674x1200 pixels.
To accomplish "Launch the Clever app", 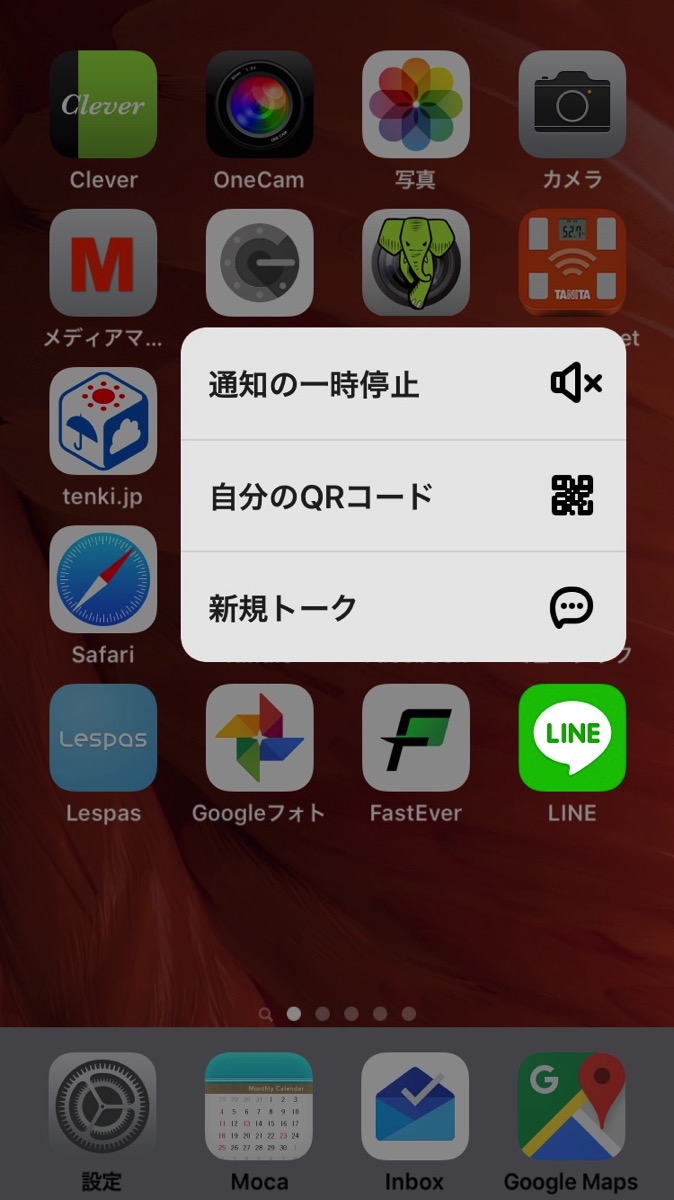I will [x=103, y=105].
